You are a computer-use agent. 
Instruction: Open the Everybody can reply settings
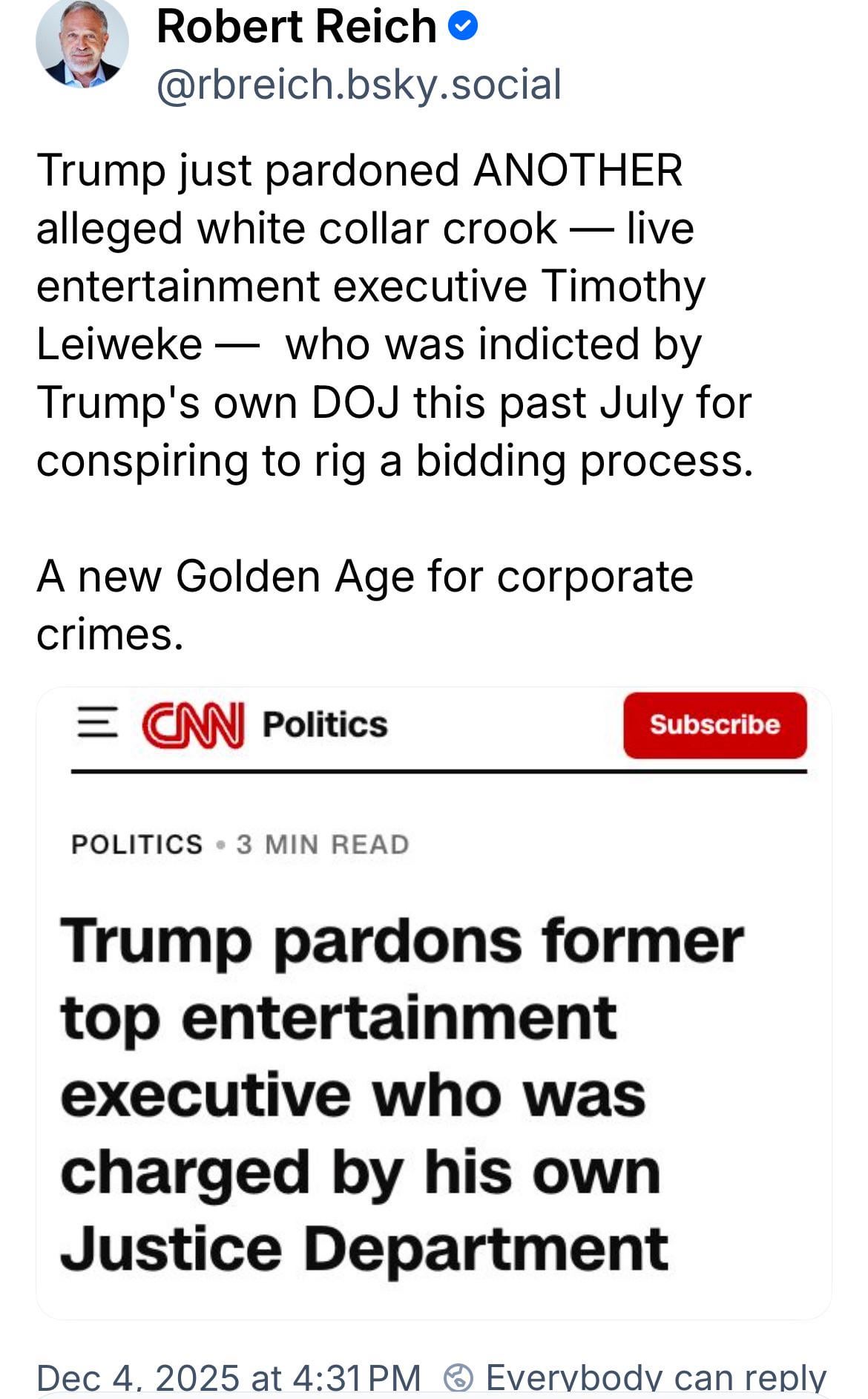click(635, 1378)
